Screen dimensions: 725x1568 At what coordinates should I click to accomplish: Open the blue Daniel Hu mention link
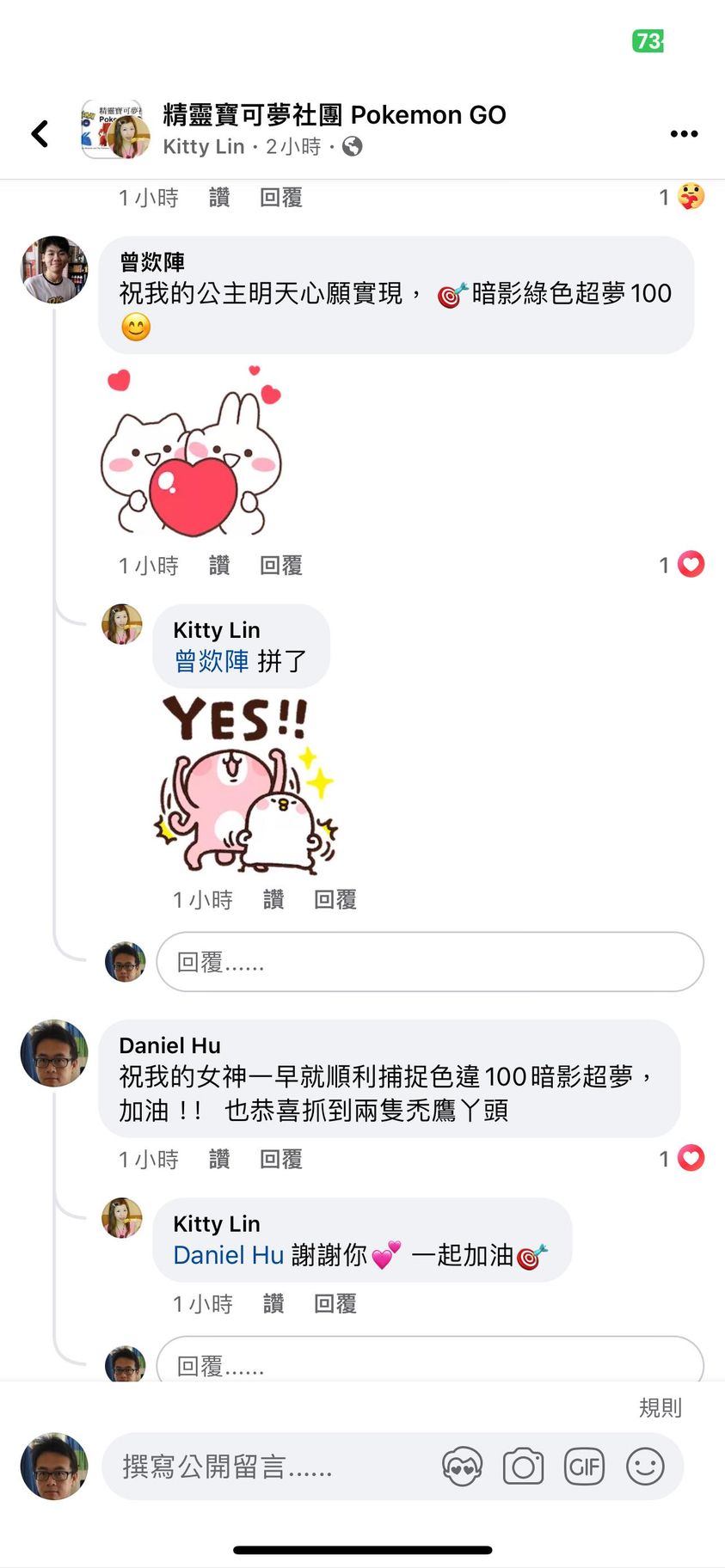(228, 1255)
